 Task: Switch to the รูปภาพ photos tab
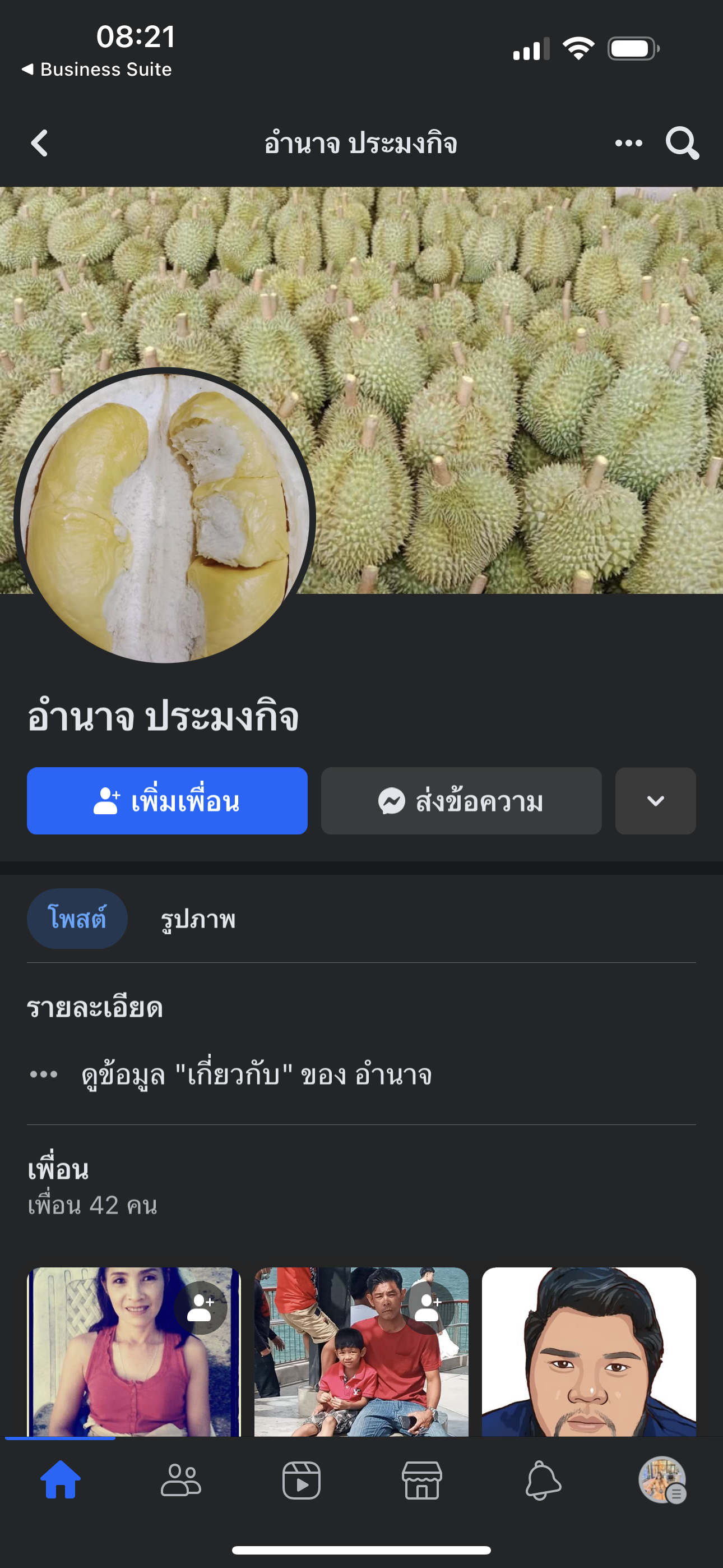click(198, 919)
